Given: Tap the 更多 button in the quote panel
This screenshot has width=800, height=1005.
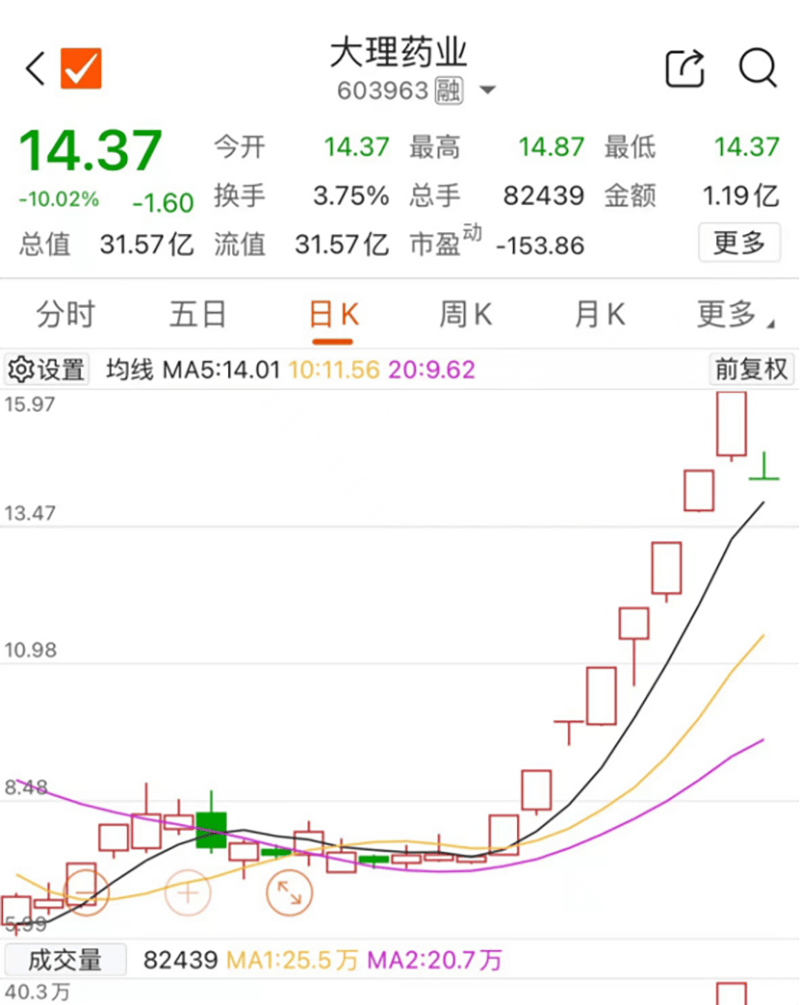Looking at the screenshot, I should (739, 243).
